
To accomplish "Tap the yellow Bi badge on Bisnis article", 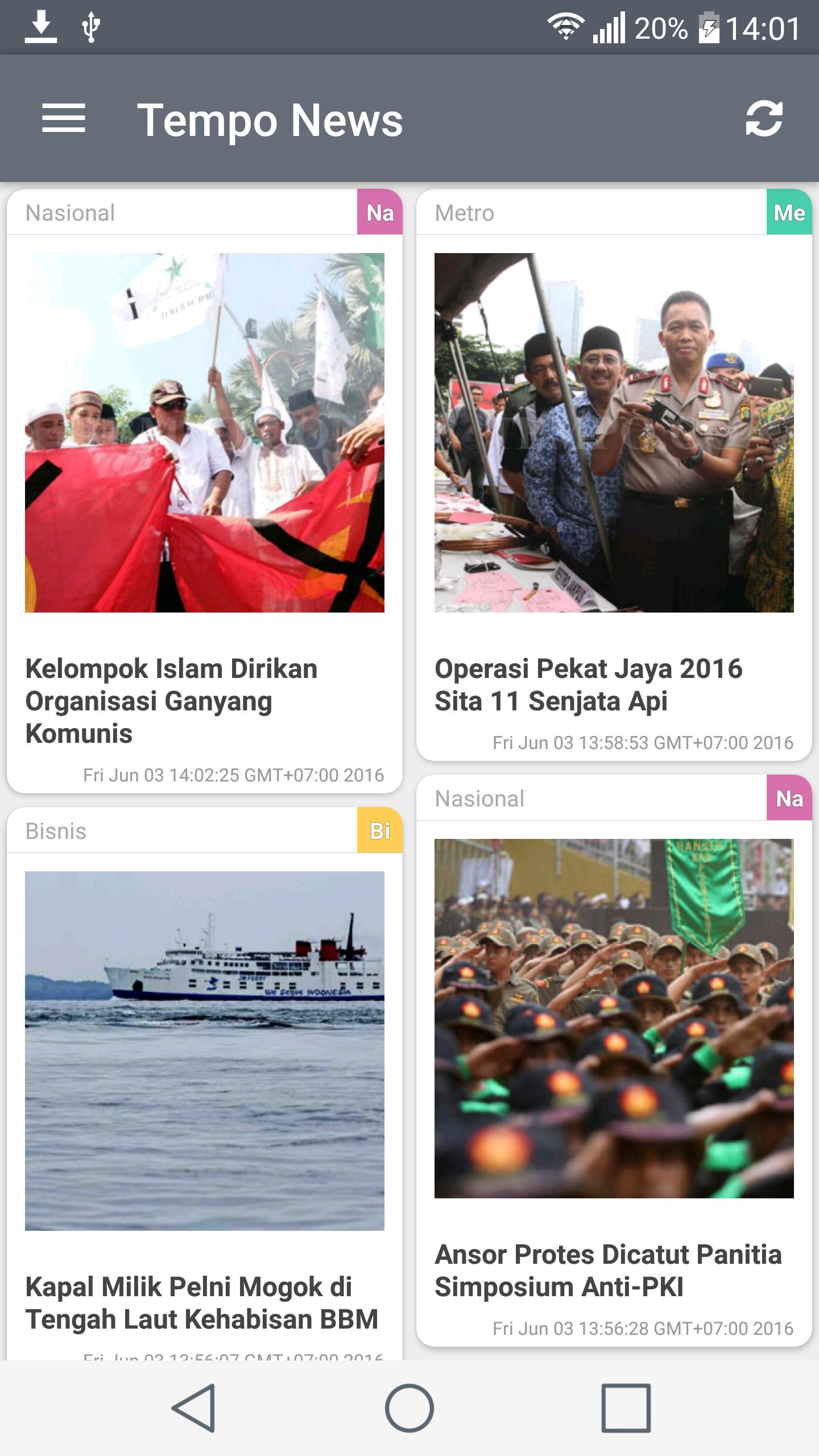I will point(379,832).
